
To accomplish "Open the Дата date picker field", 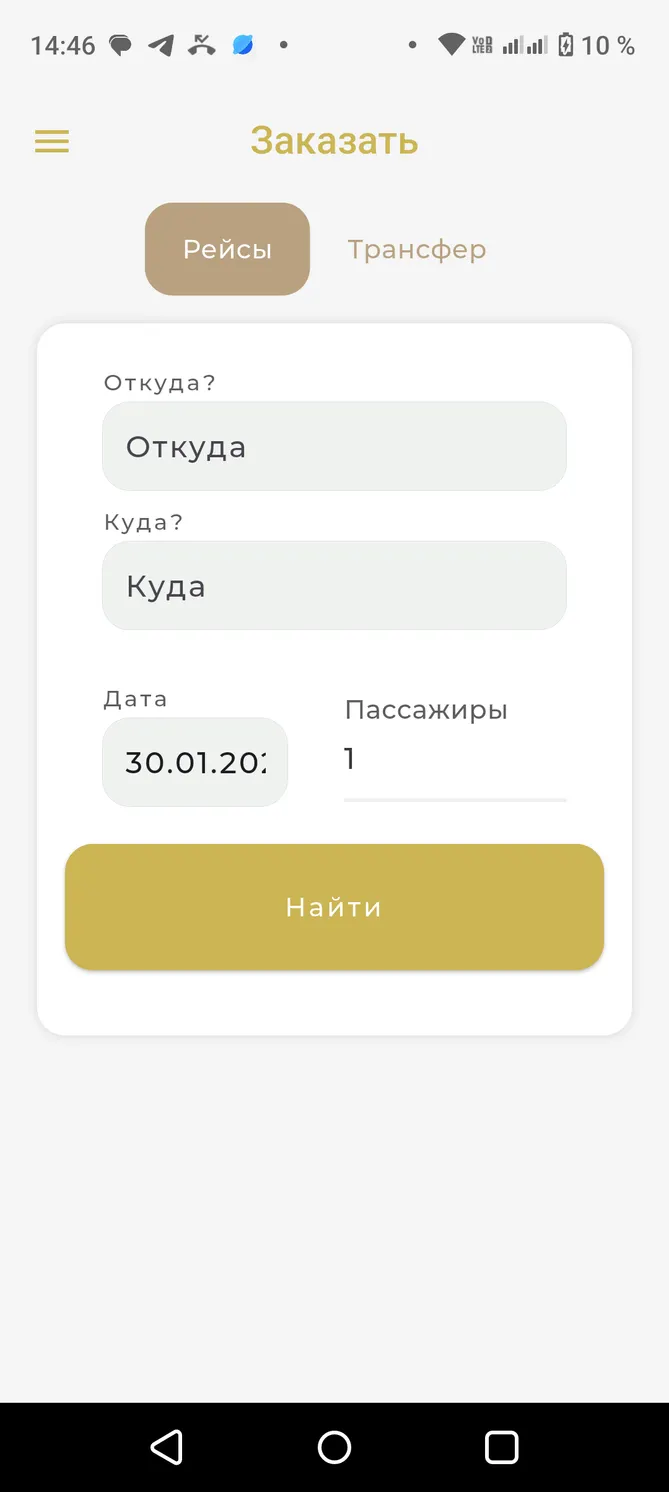I will click(x=195, y=762).
